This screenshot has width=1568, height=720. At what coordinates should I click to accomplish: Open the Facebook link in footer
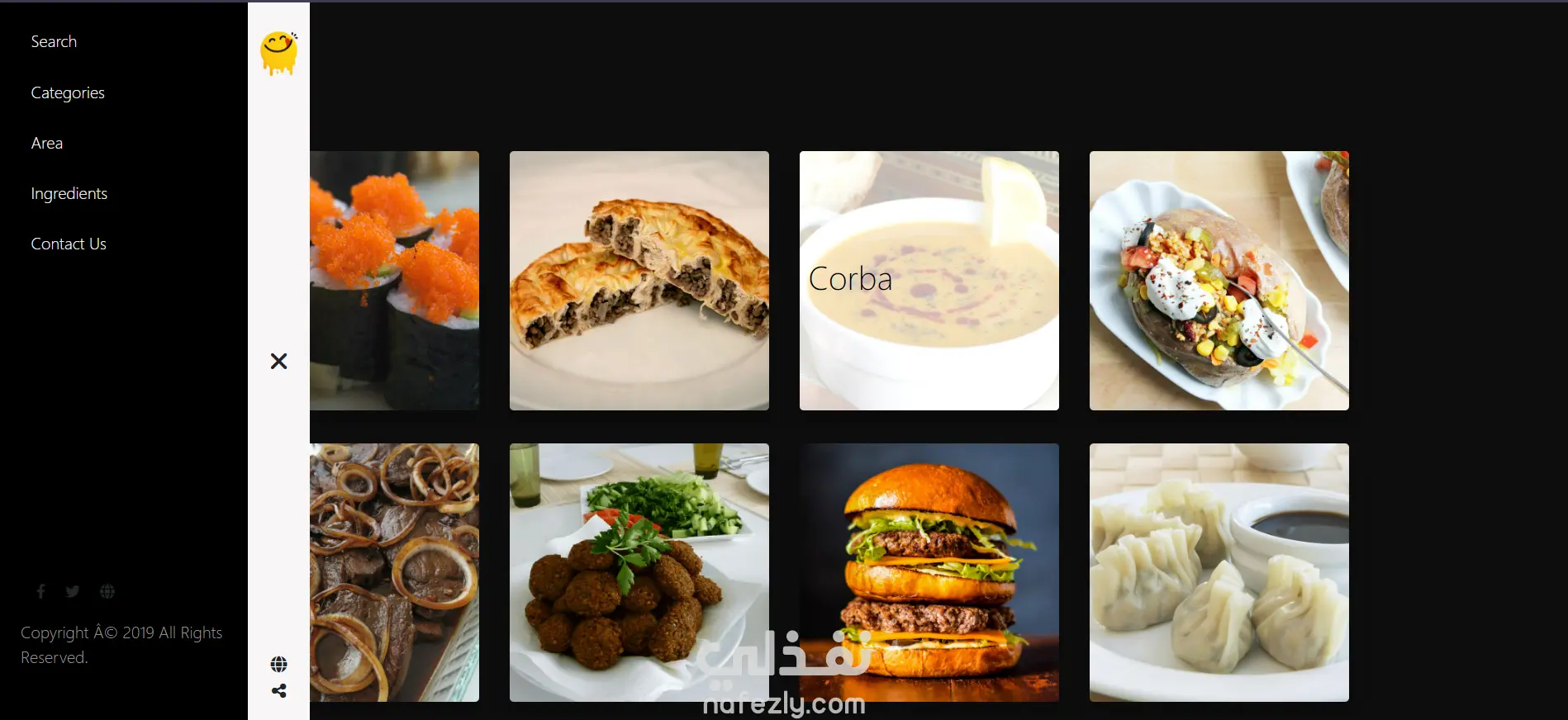(40, 591)
